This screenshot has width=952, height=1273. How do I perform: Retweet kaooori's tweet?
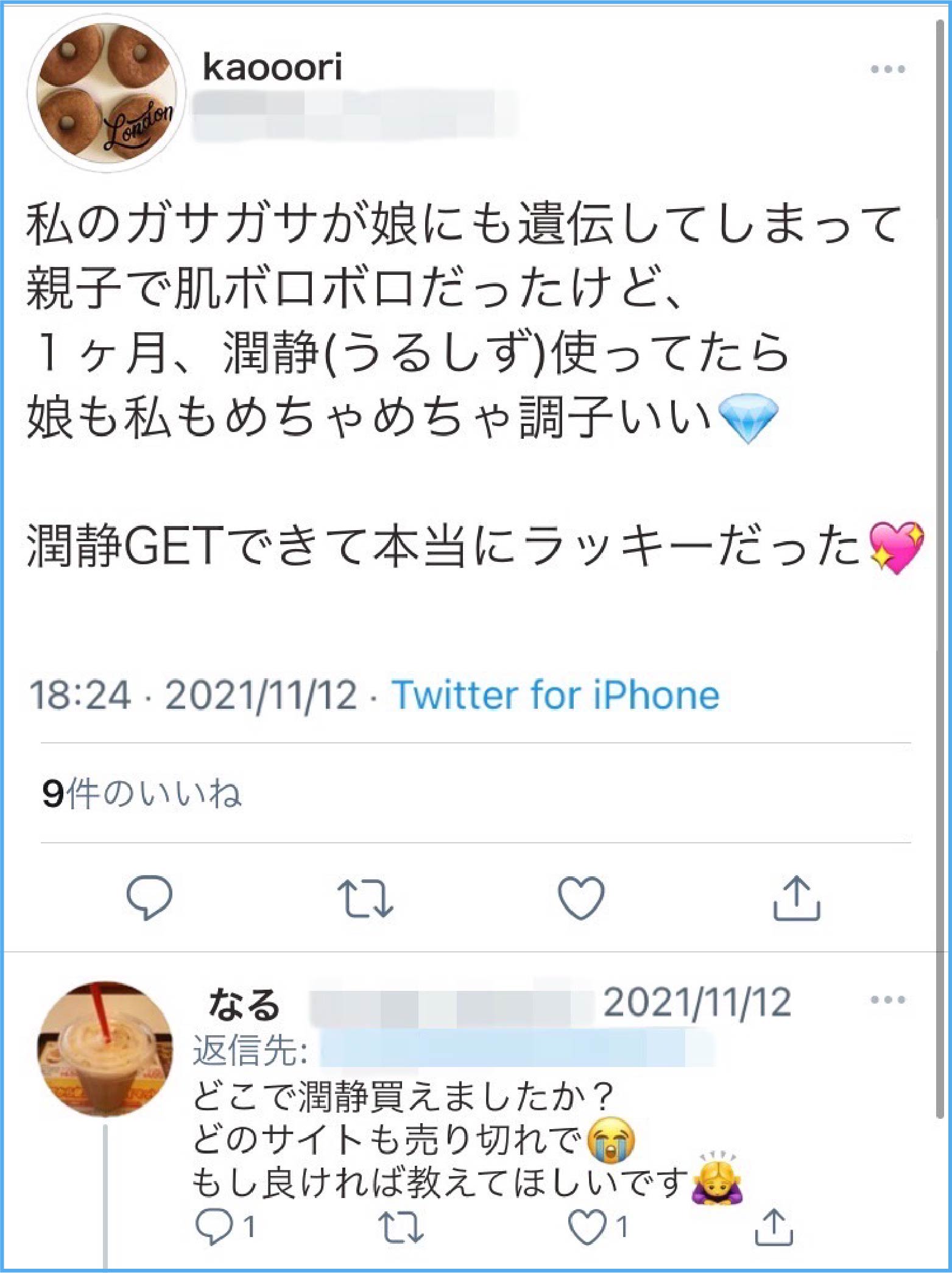coord(365,898)
